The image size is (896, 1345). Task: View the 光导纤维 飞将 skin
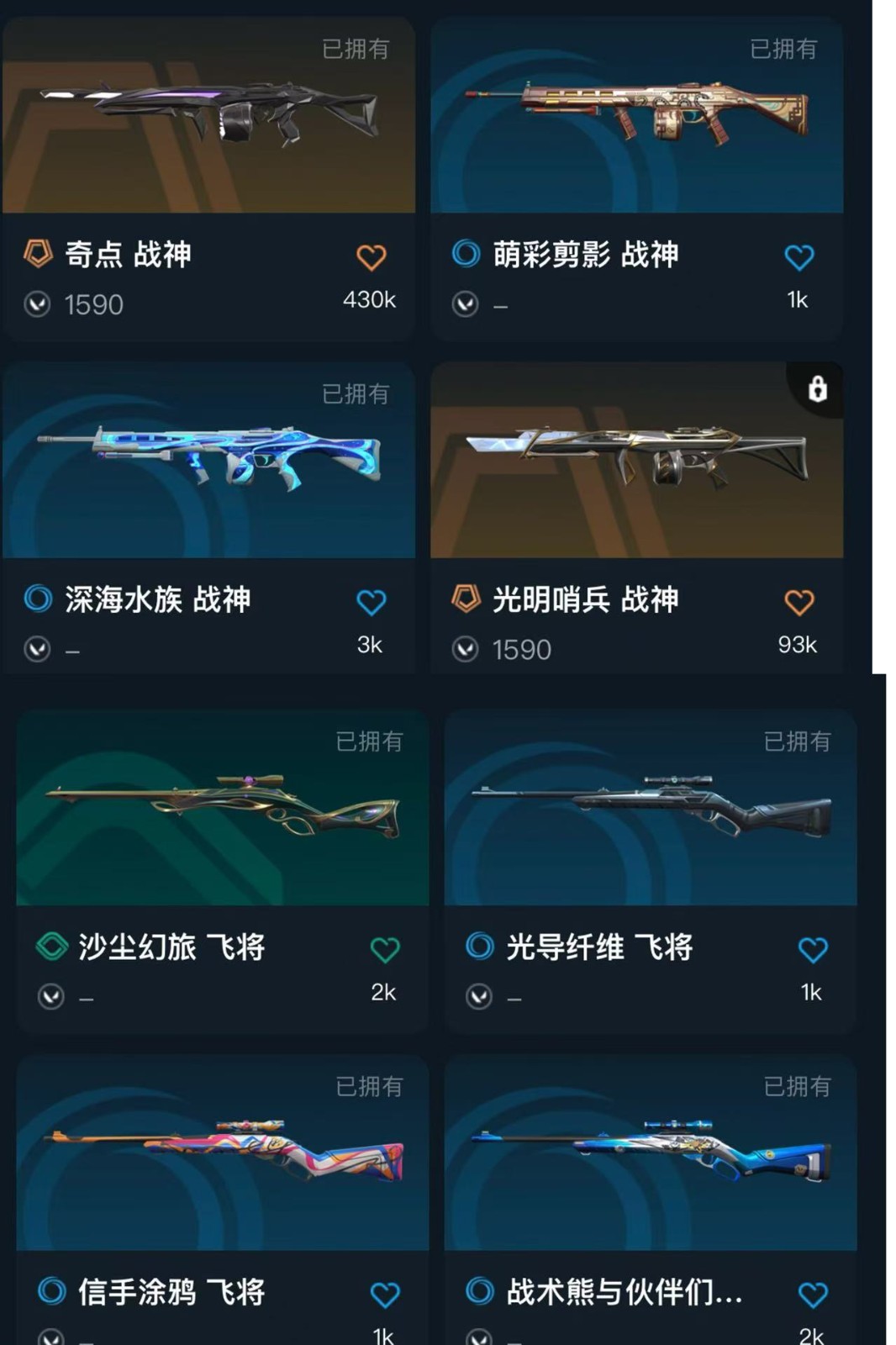(650, 809)
